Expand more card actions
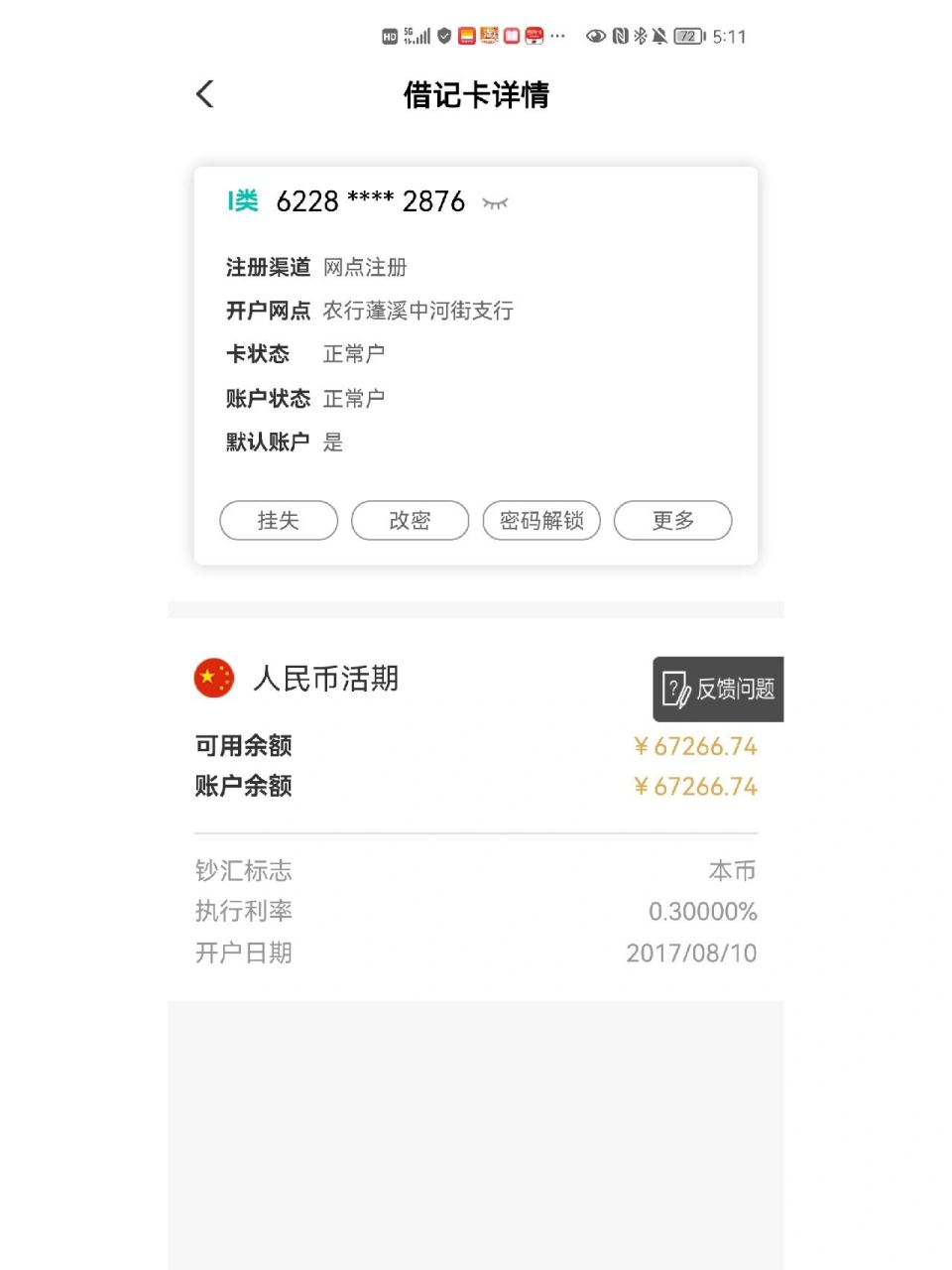 (674, 520)
